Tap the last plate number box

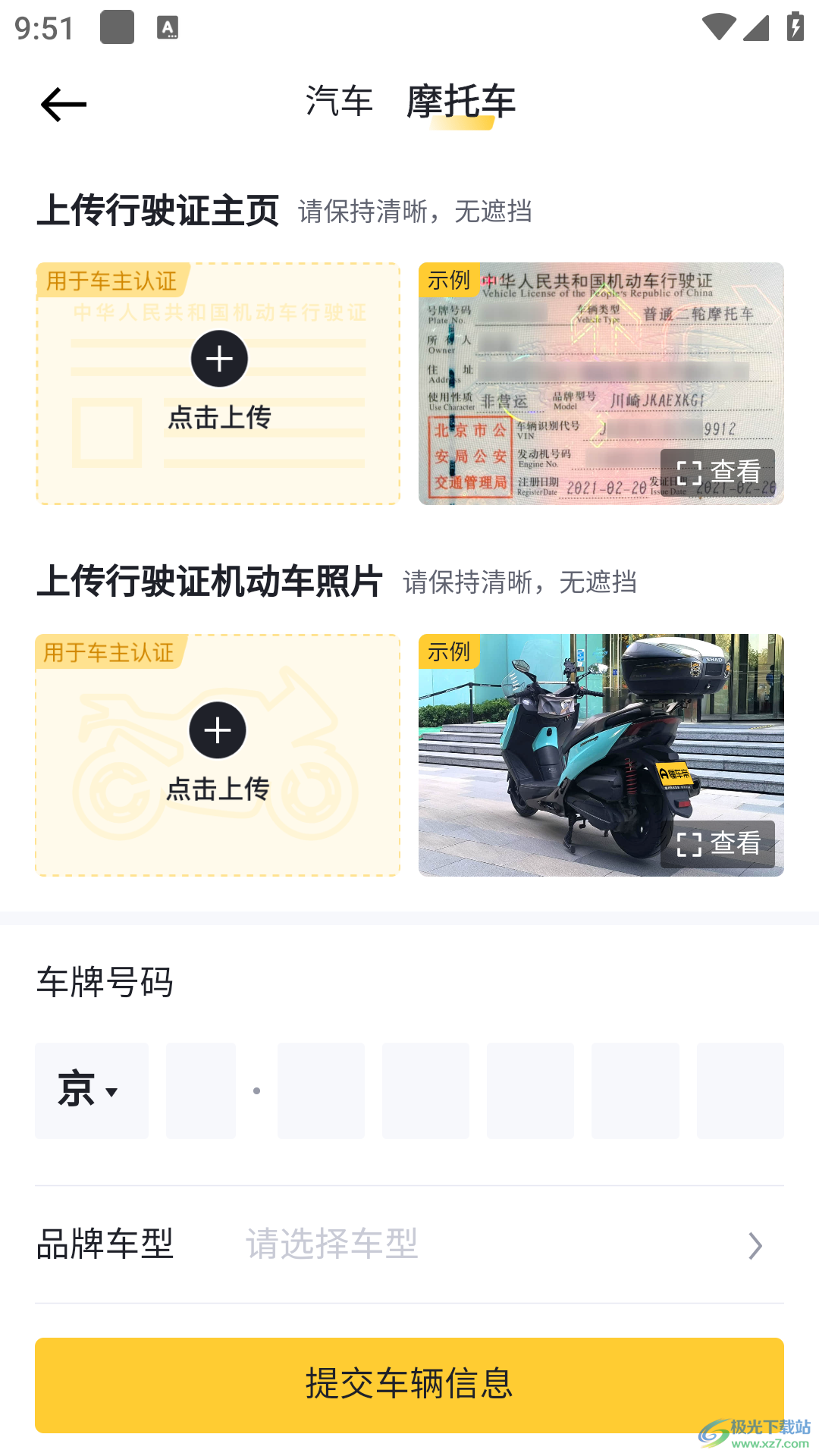[740, 1090]
